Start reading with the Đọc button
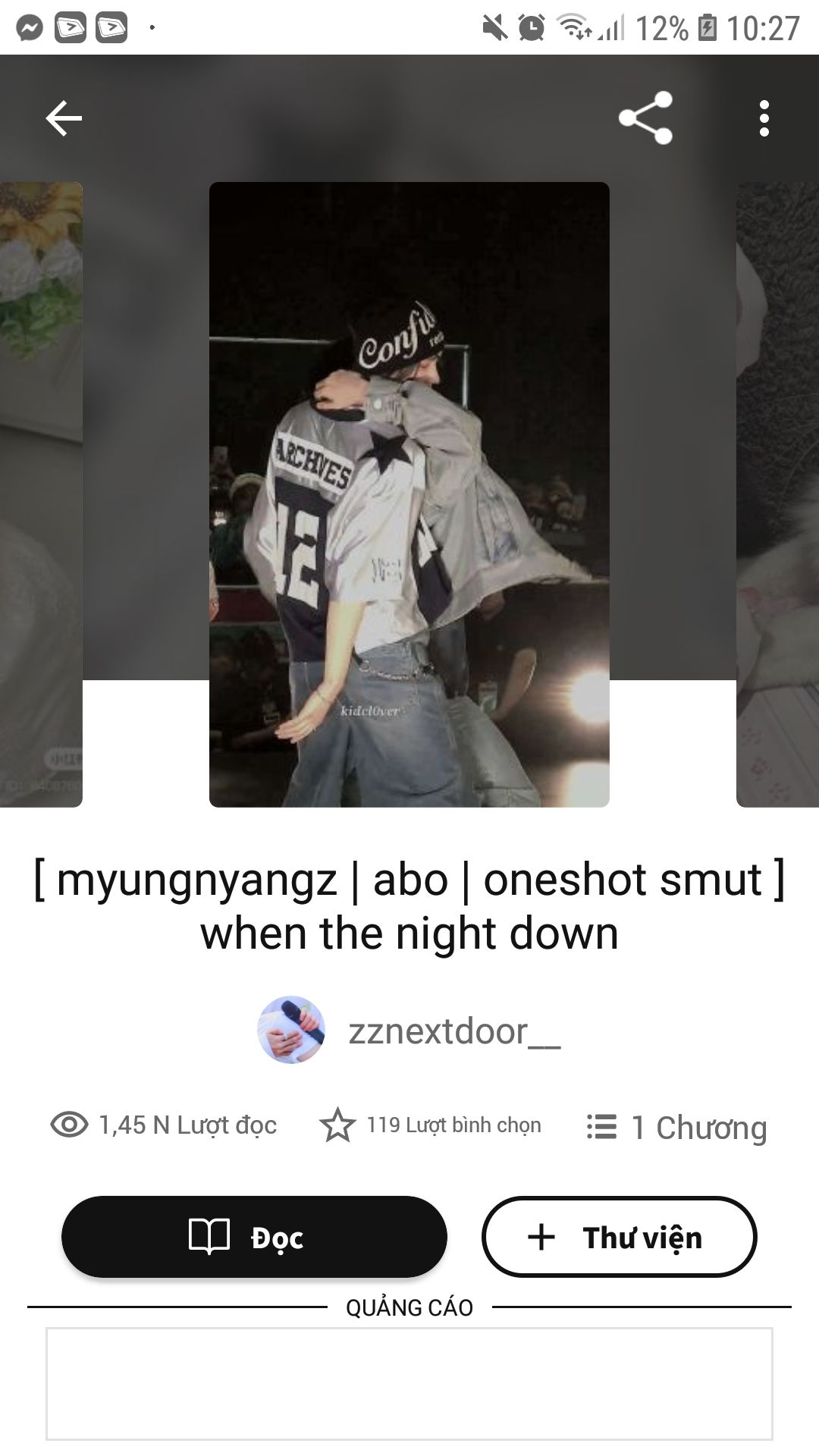The width and height of the screenshot is (819, 1456). (x=254, y=1237)
